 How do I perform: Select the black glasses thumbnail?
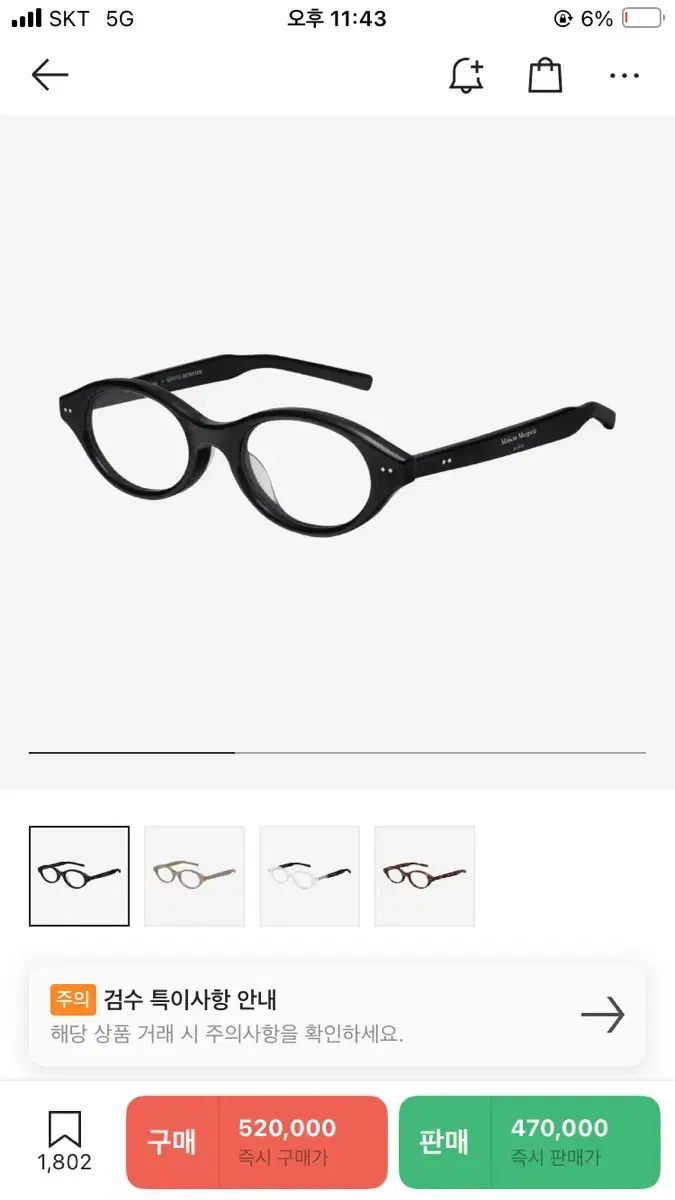79,876
